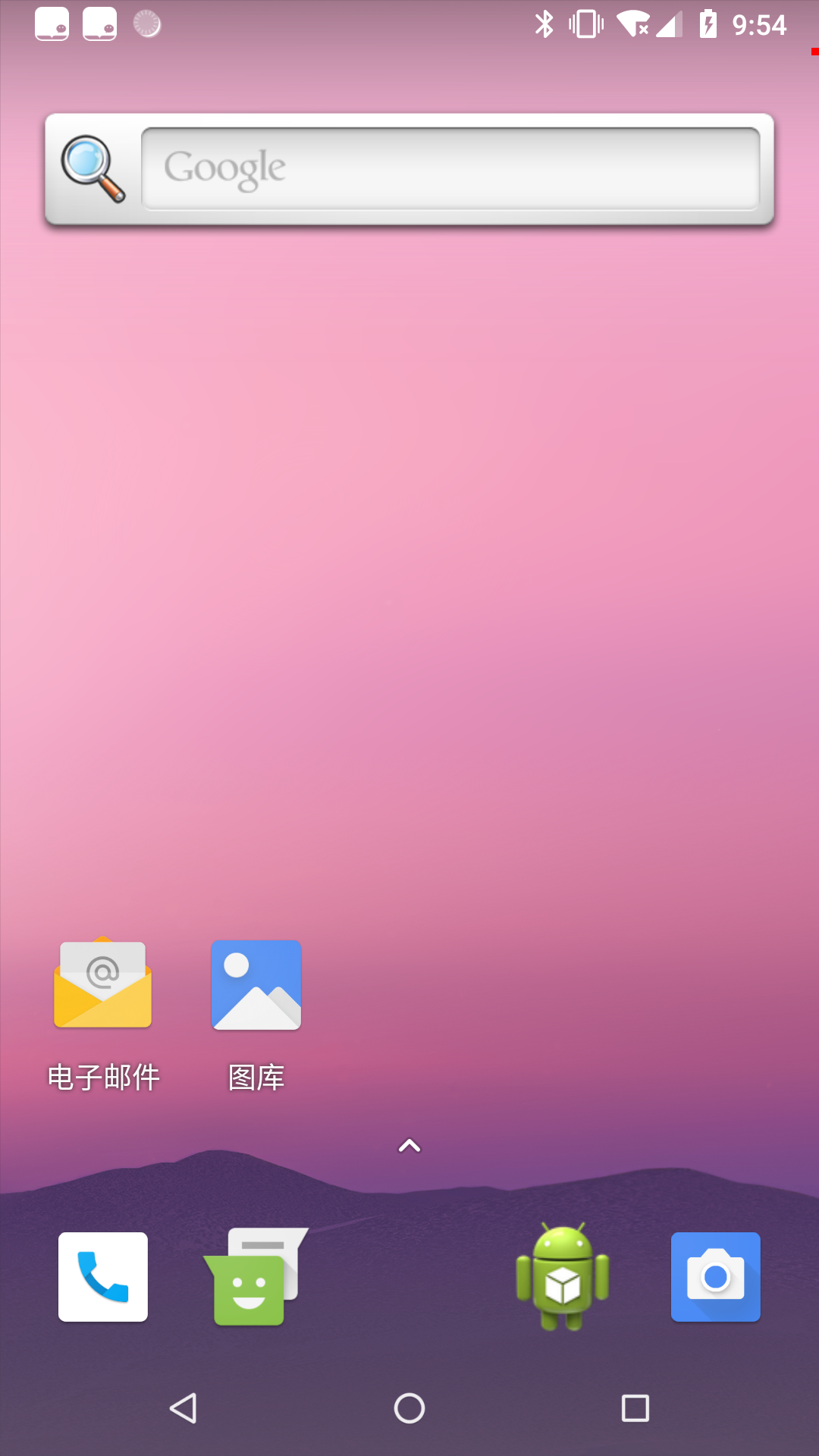Open recent apps overview
The height and width of the screenshot is (1456, 819).
tap(635, 1408)
